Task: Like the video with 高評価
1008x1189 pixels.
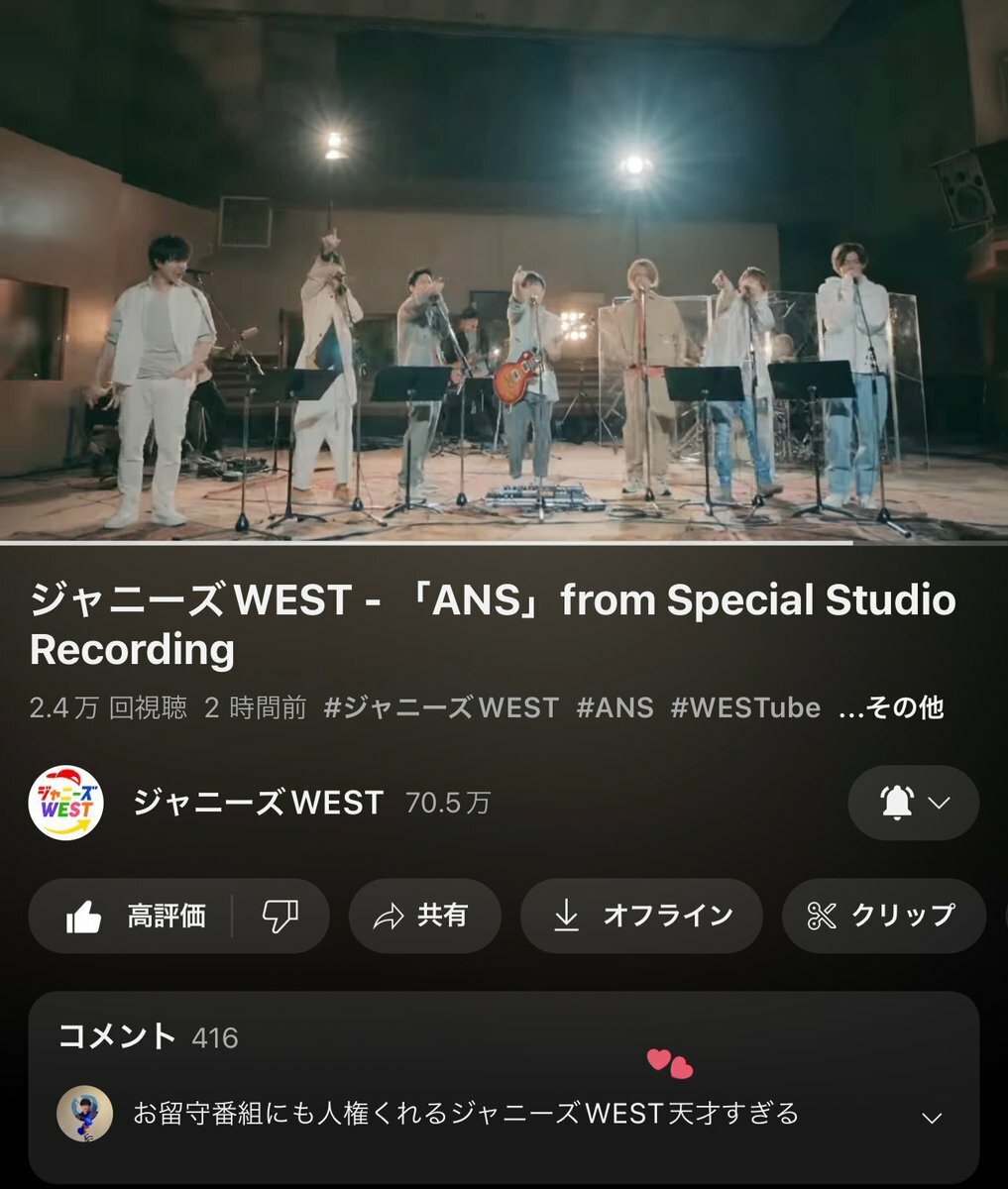Action: pos(137,917)
